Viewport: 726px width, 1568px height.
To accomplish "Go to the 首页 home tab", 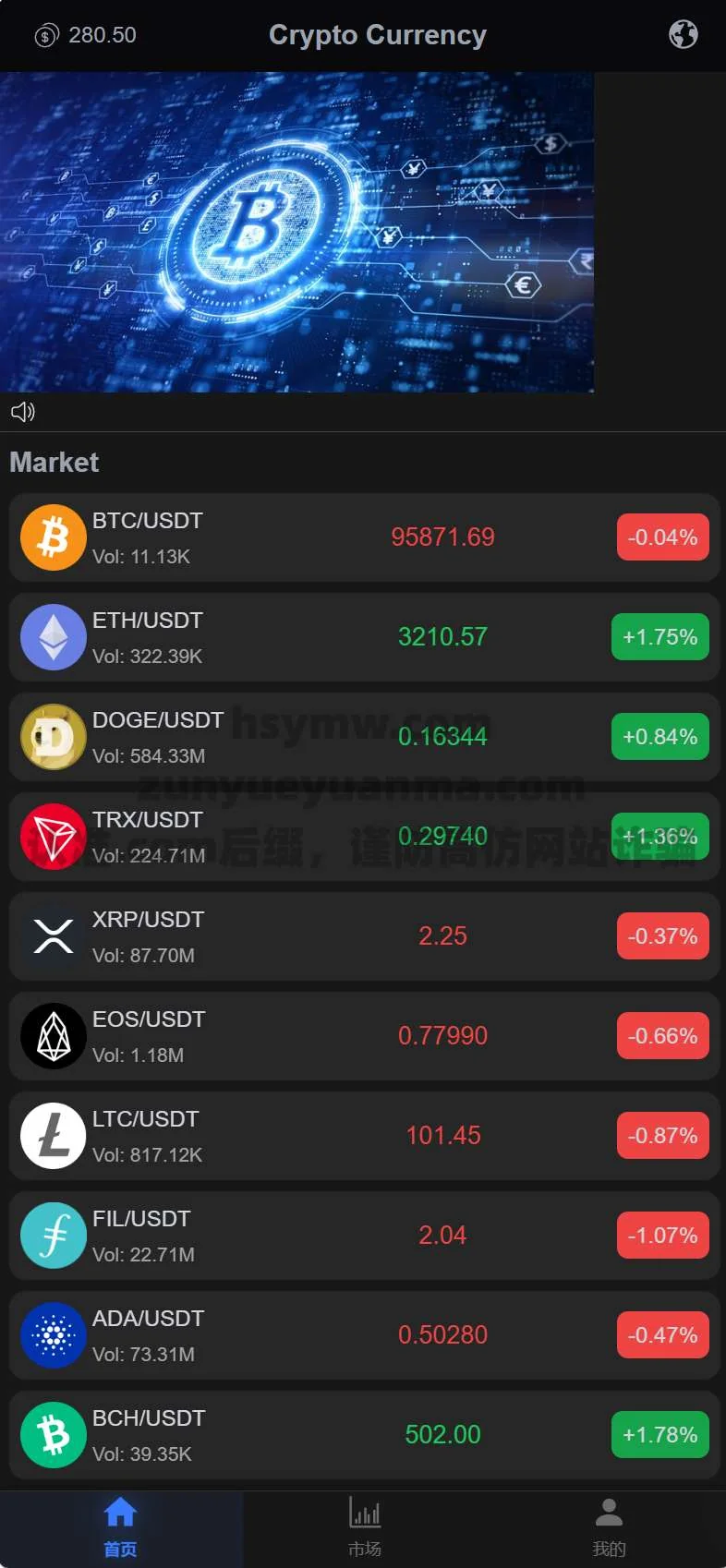I will pyautogui.click(x=121, y=1528).
